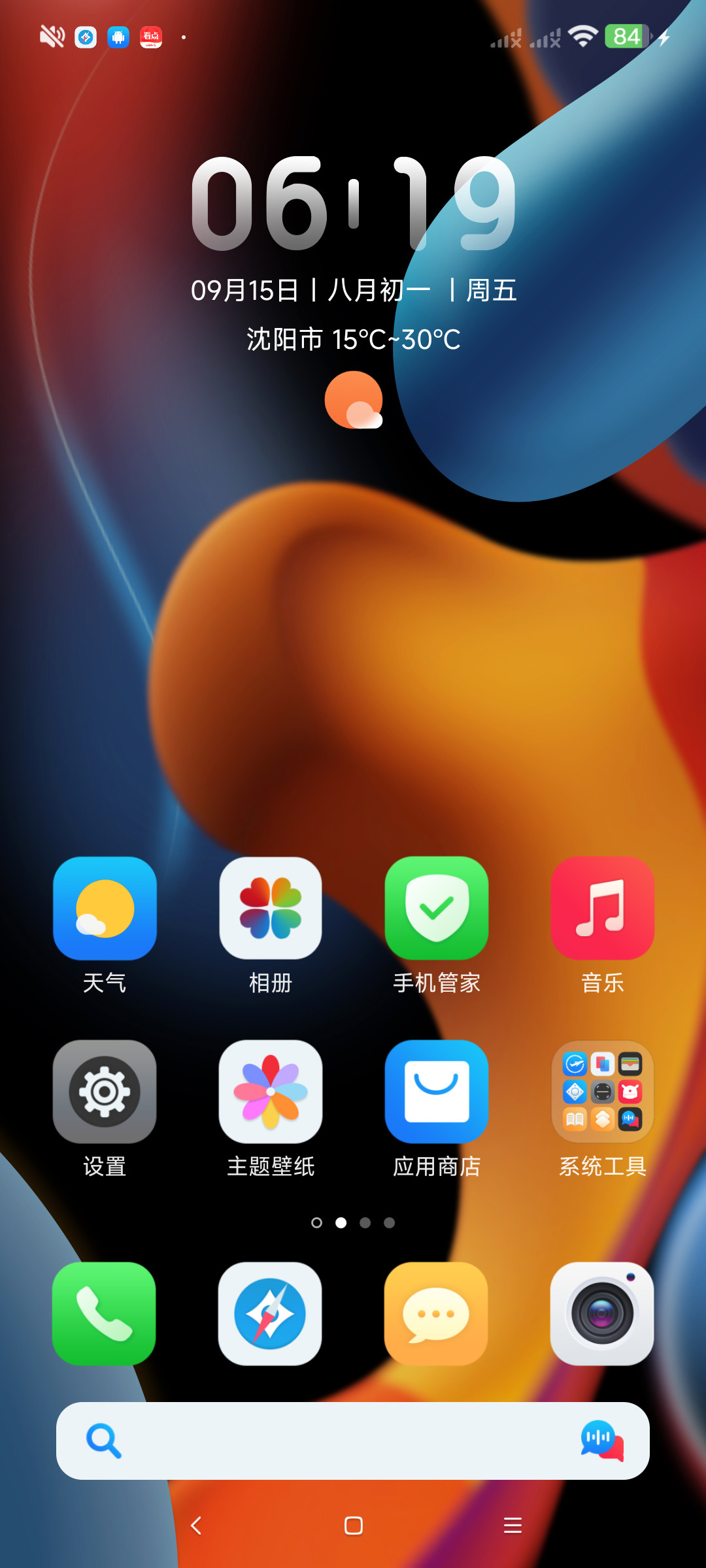Screen dimensions: 706x1568
Task: Open 设置 settings
Action: 105,1091
